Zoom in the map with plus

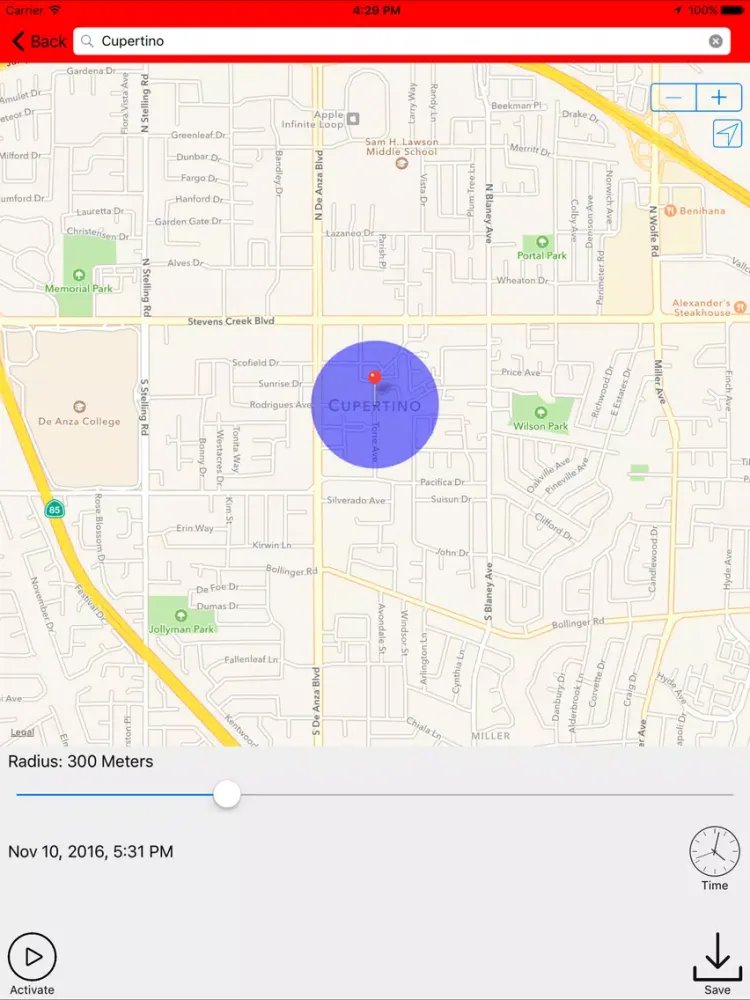719,97
